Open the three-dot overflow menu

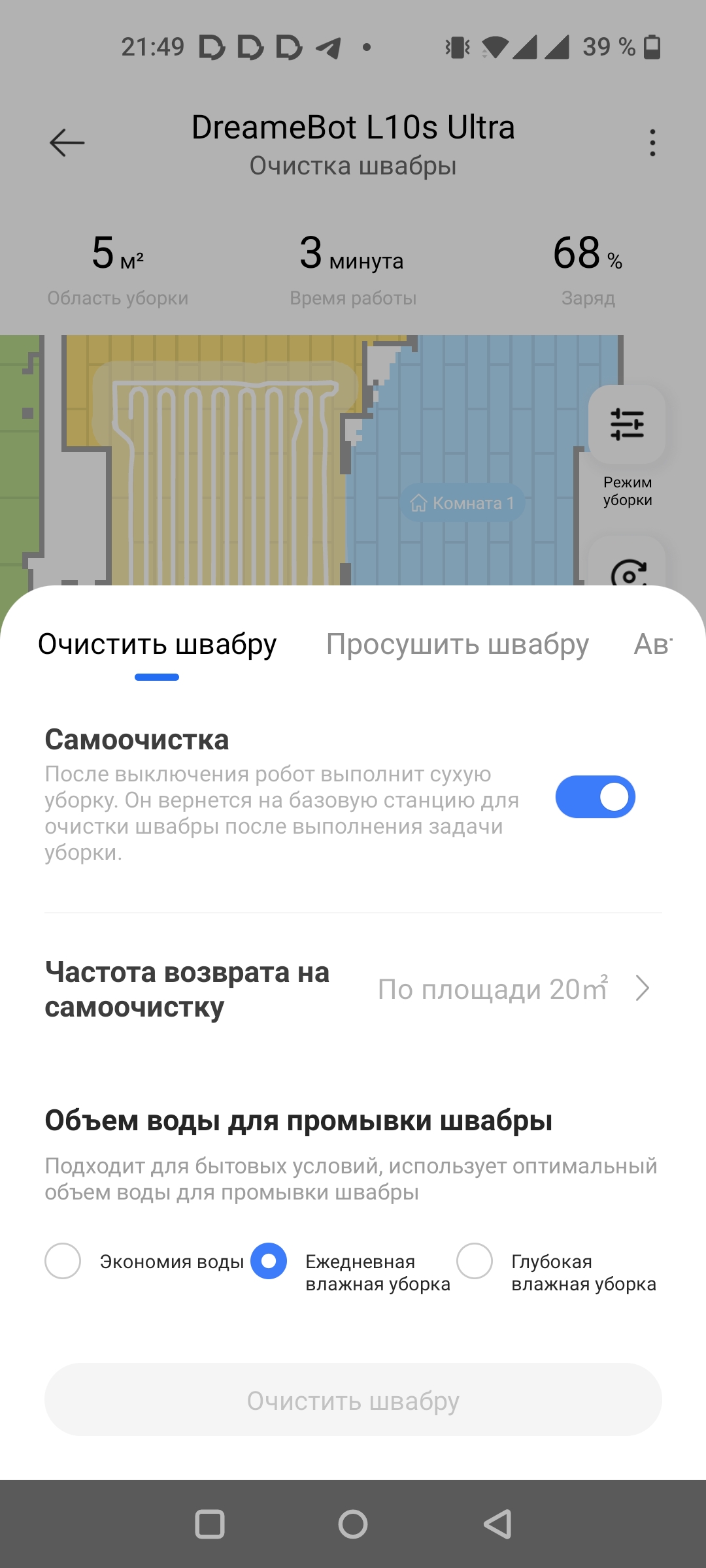tap(652, 142)
